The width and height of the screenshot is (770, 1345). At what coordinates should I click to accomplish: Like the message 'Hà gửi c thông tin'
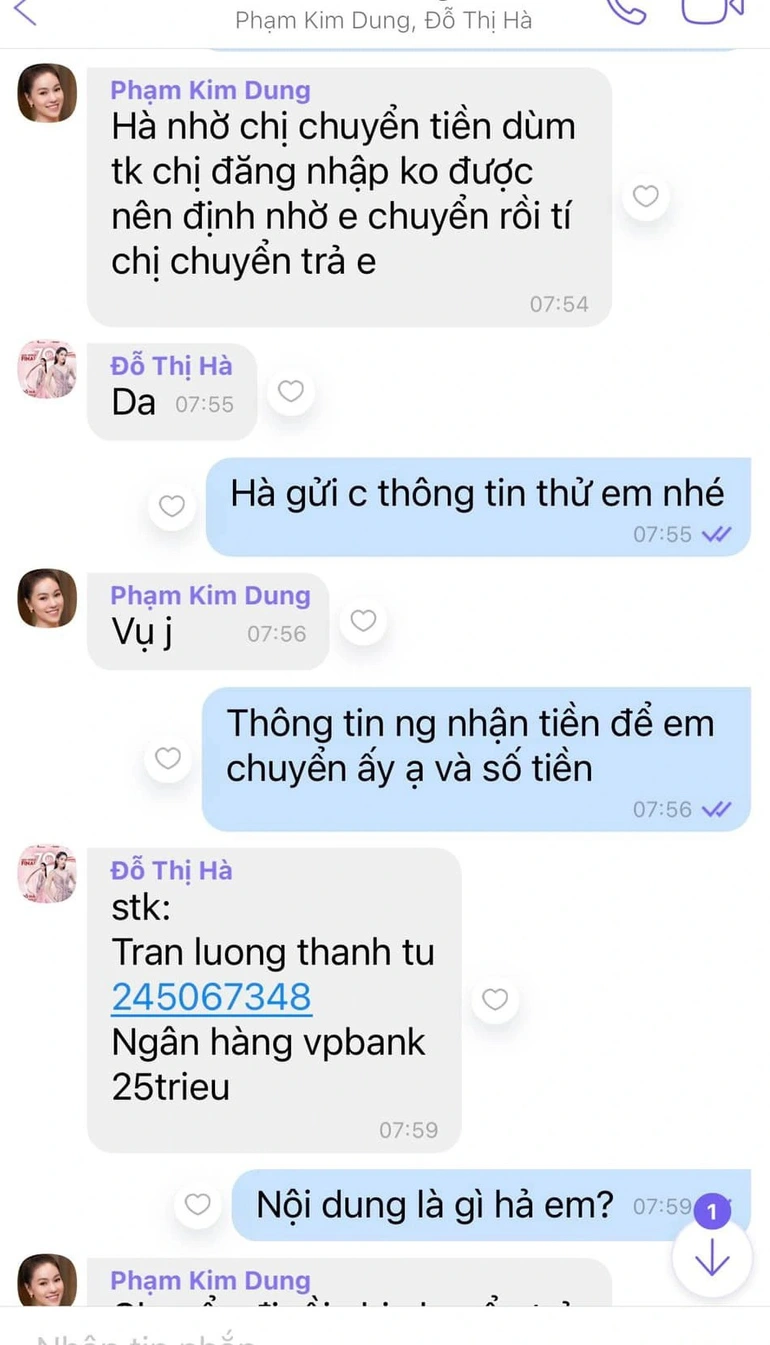[172, 506]
